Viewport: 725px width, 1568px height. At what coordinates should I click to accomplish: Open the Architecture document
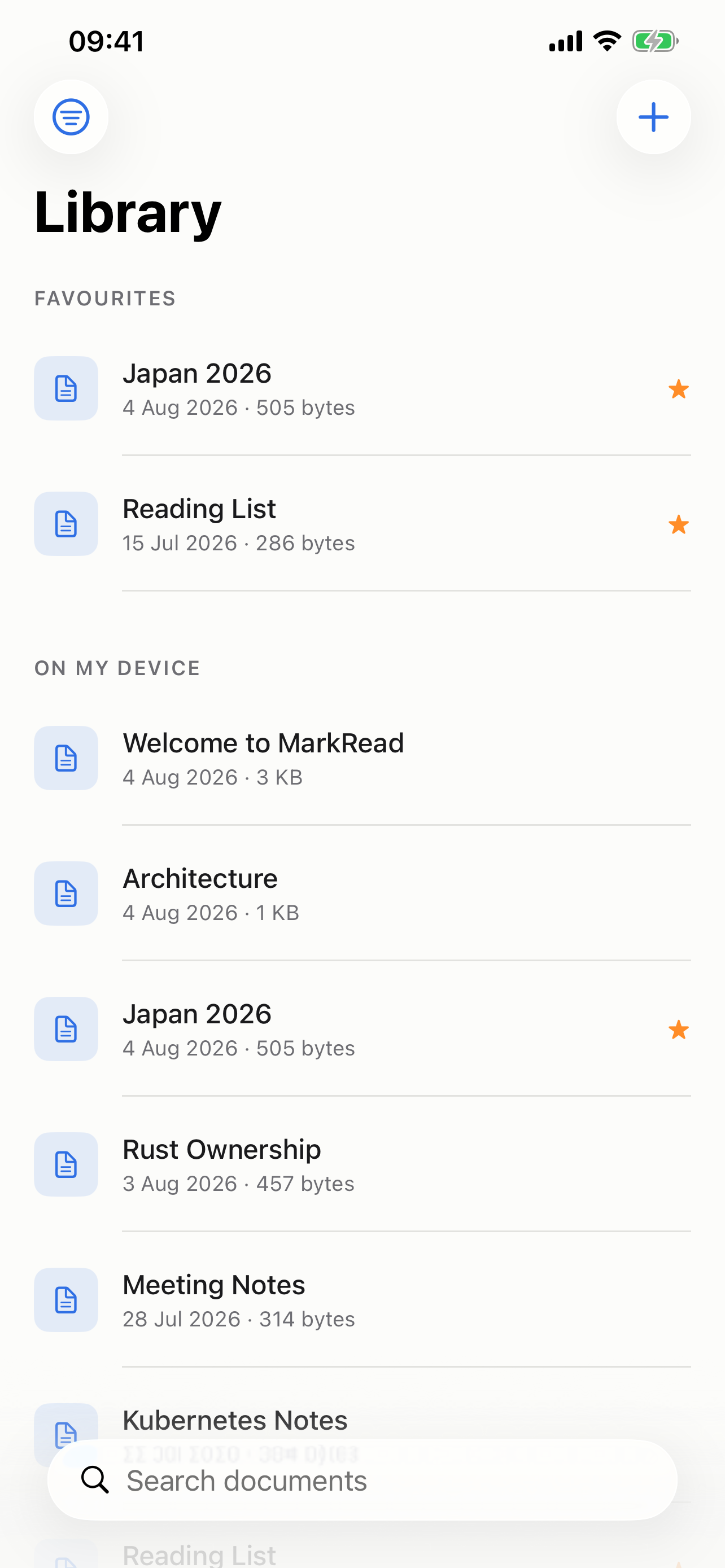362,894
